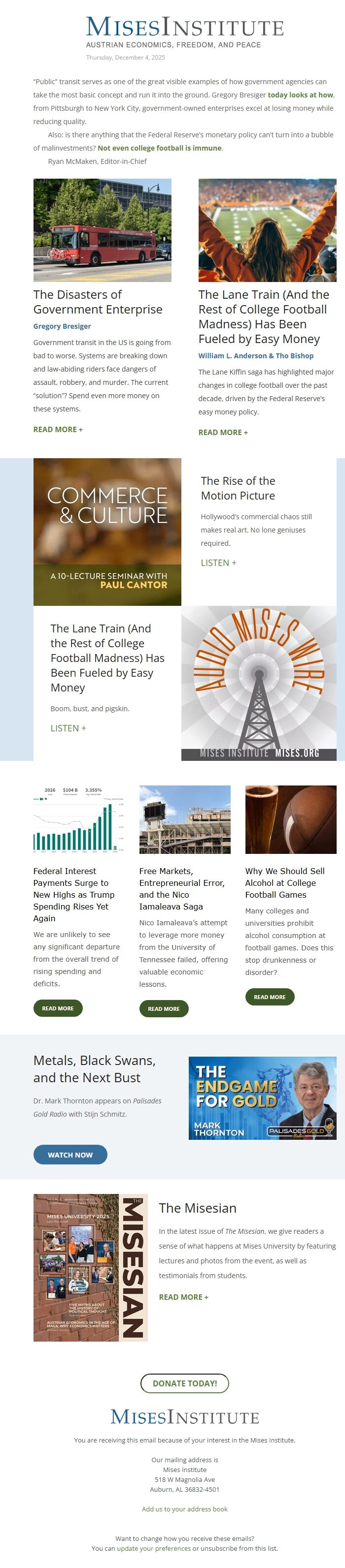Tap Watch Now for Metals, Black Swans
The height and width of the screenshot is (1568, 345).
click(70, 1155)
